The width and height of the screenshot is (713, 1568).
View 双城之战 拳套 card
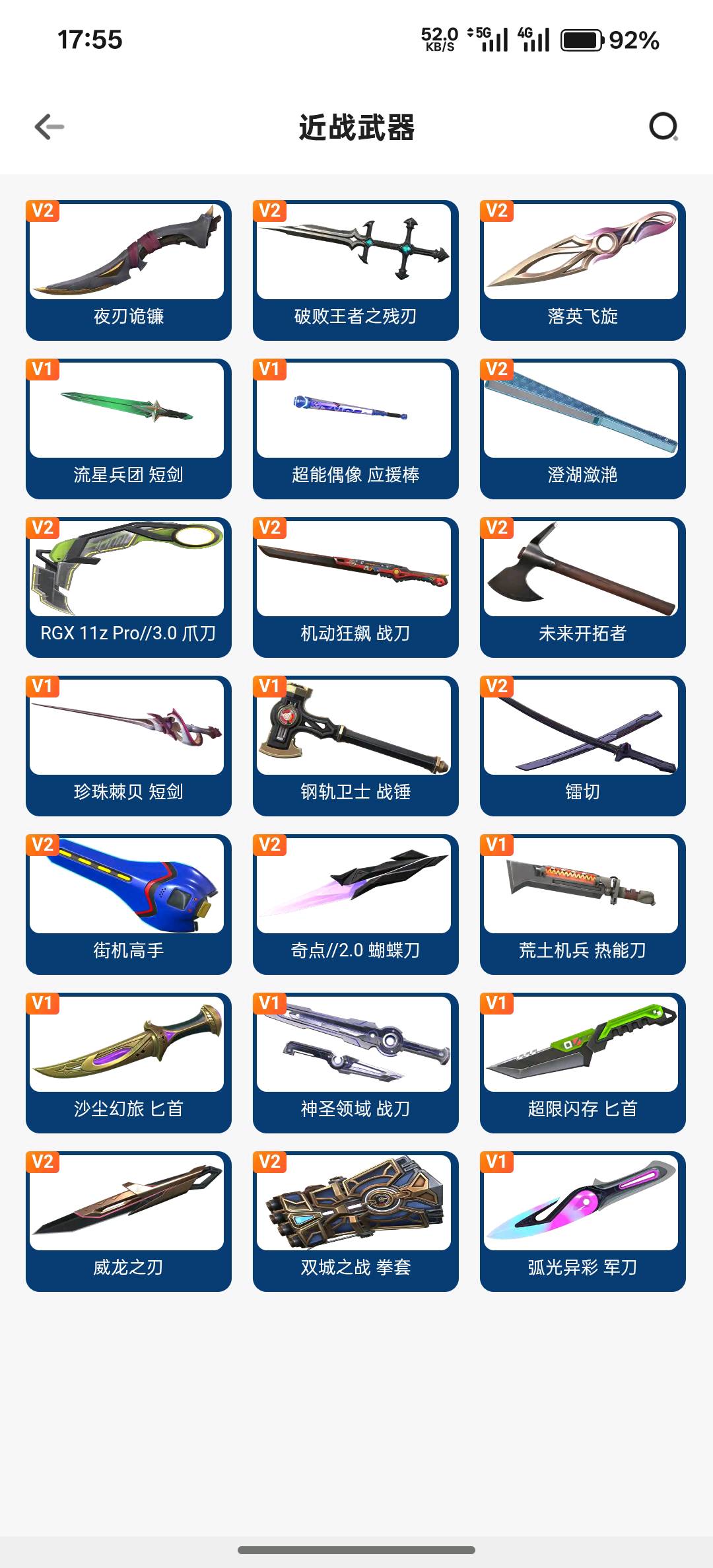(355, 1221)
